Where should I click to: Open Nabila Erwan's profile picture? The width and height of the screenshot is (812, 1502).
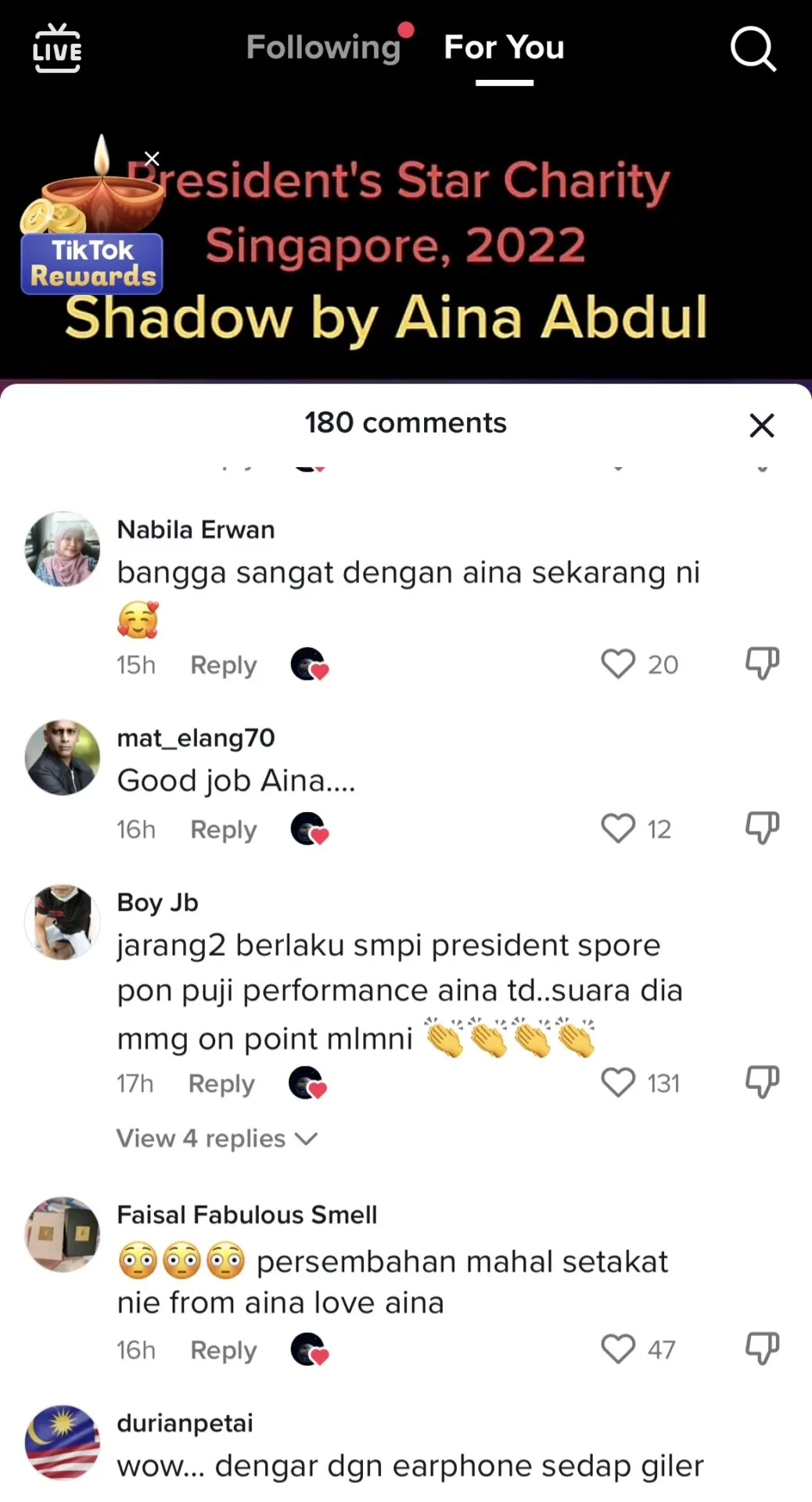pyautogui.click(x=63, y=549)
